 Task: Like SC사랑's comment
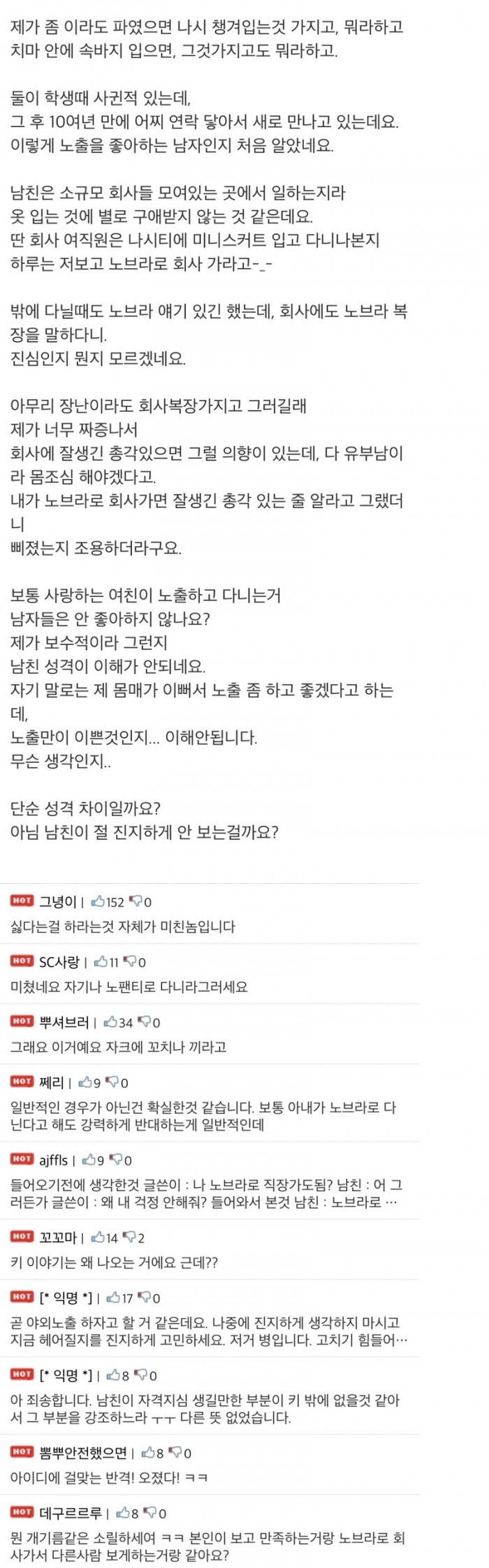click(101, 962)
